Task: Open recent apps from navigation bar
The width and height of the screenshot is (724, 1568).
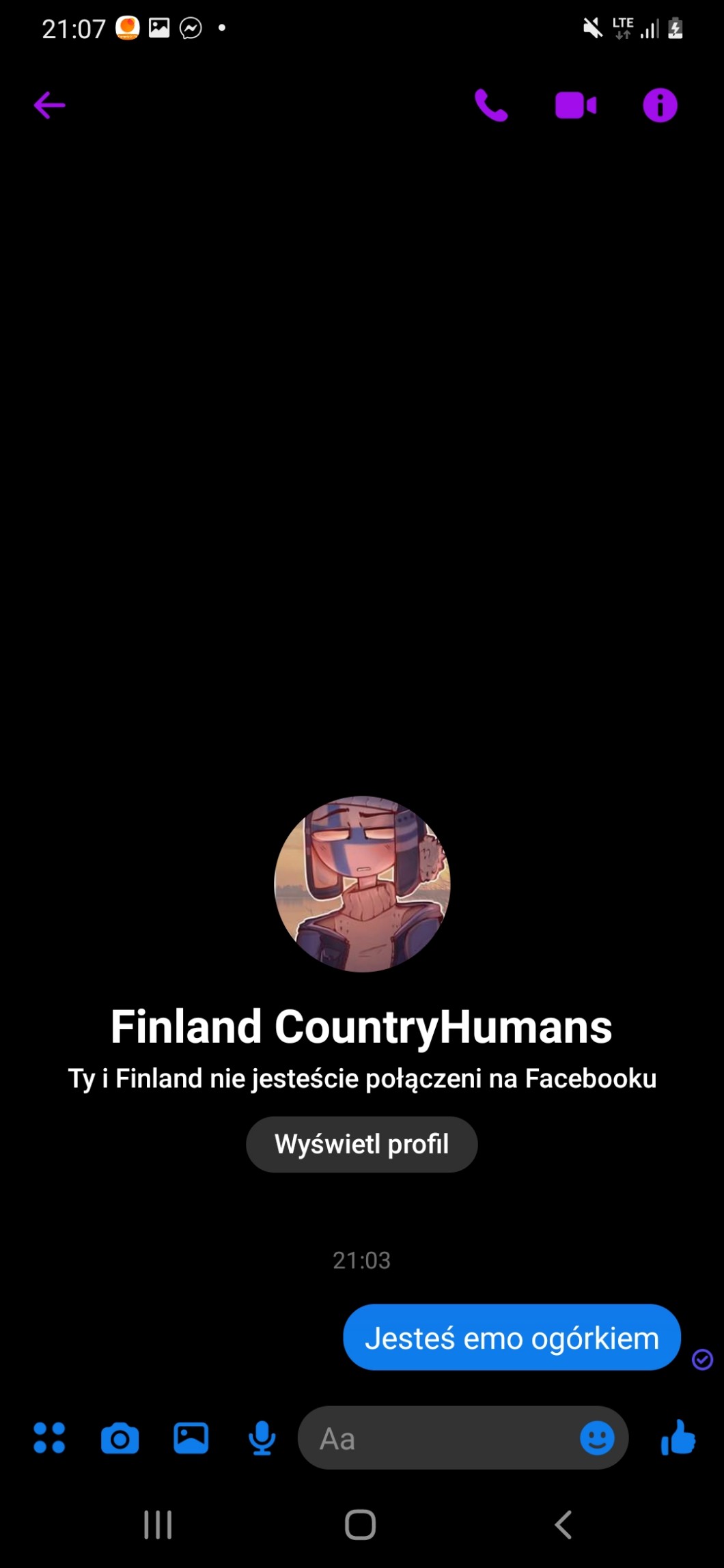Action: [x=158, y=1524]
